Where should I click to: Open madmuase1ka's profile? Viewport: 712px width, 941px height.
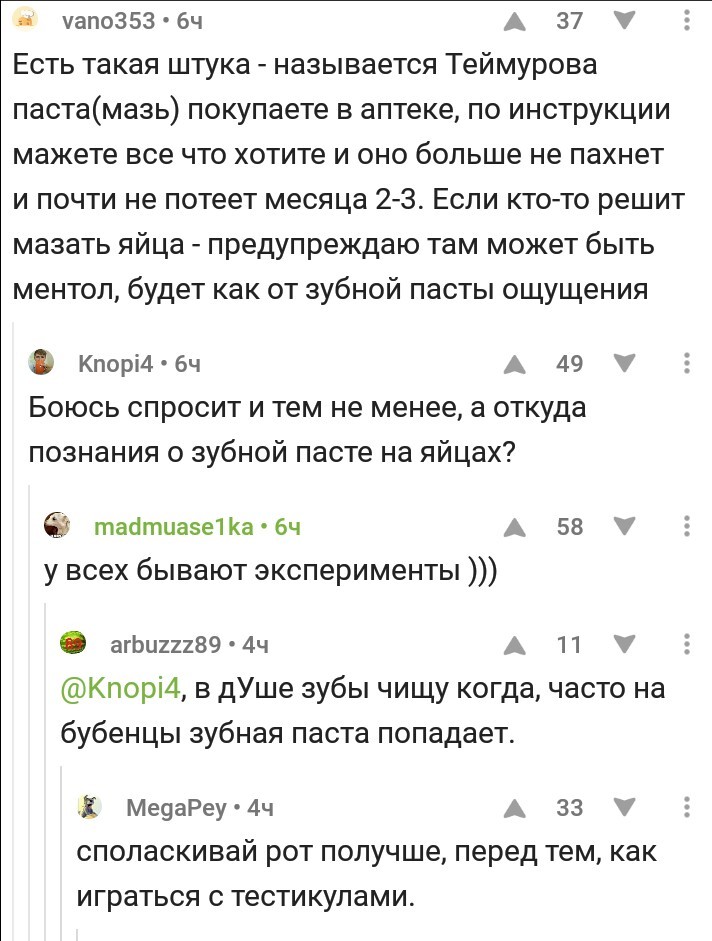[x=172, y=527]
